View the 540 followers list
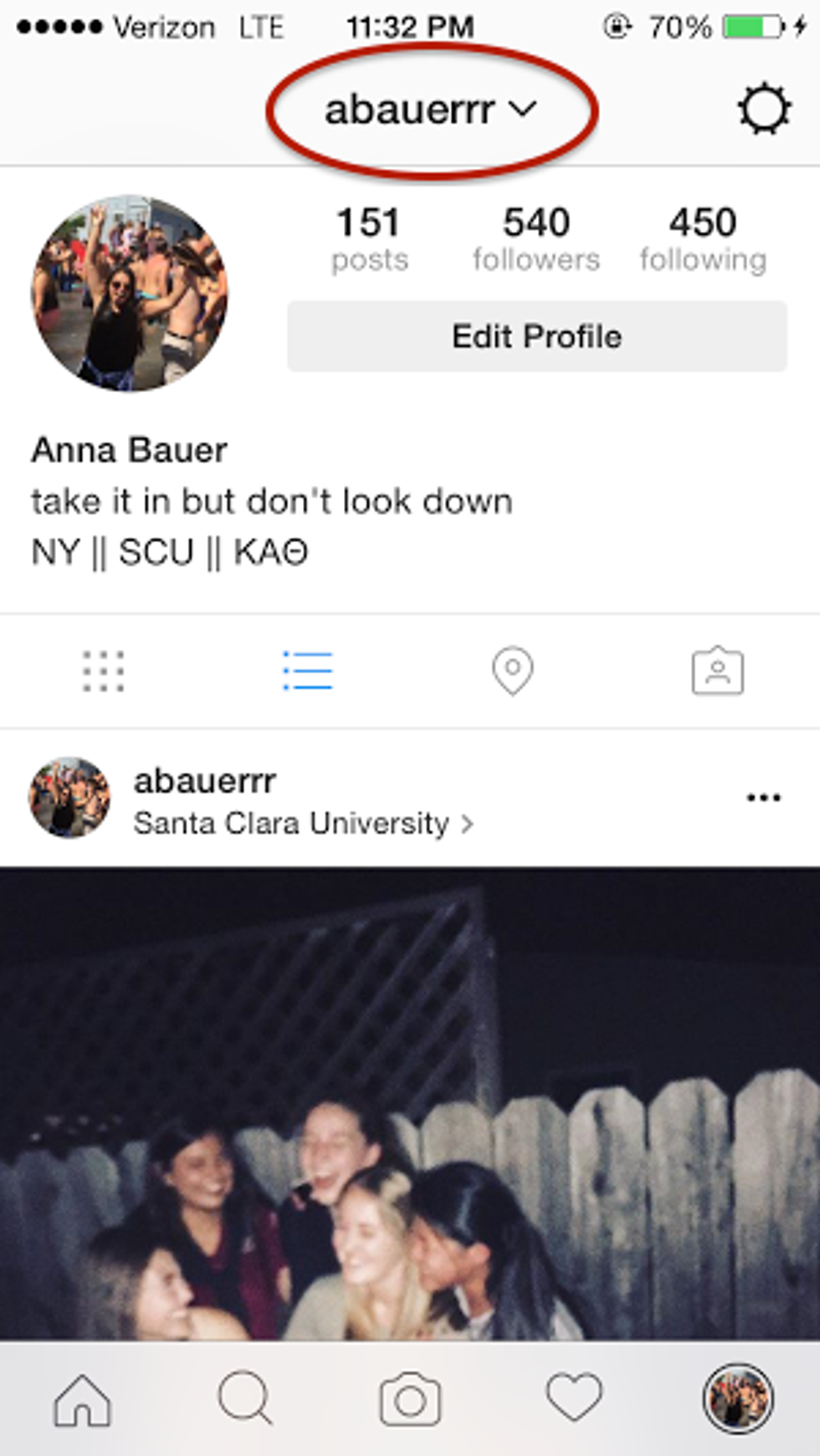This screenshot has width=820, height=1456. [536, 239]
